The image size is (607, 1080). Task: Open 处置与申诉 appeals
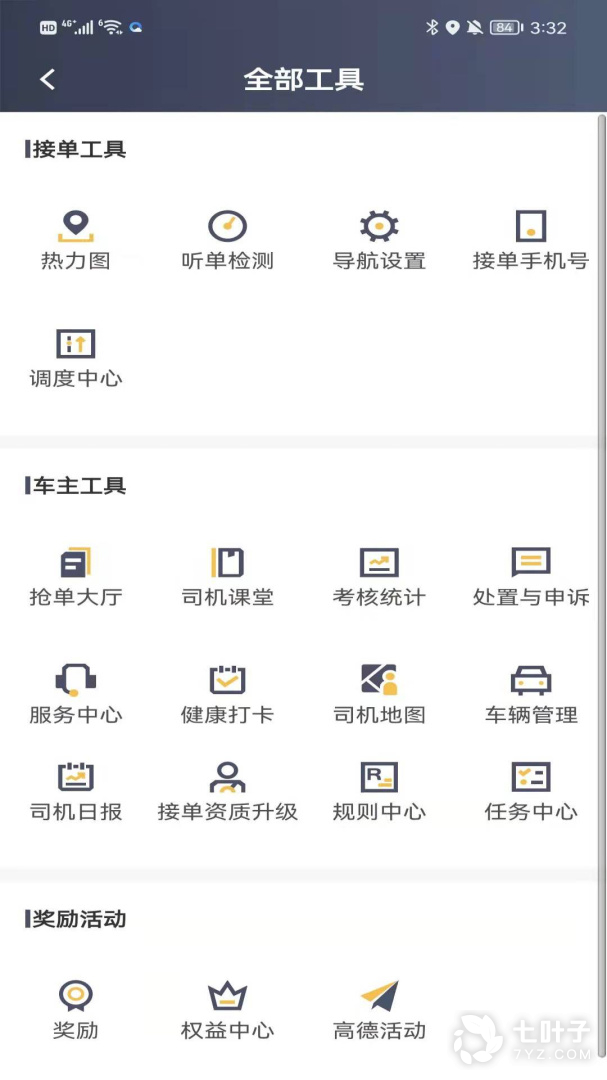tap(530, 576)
